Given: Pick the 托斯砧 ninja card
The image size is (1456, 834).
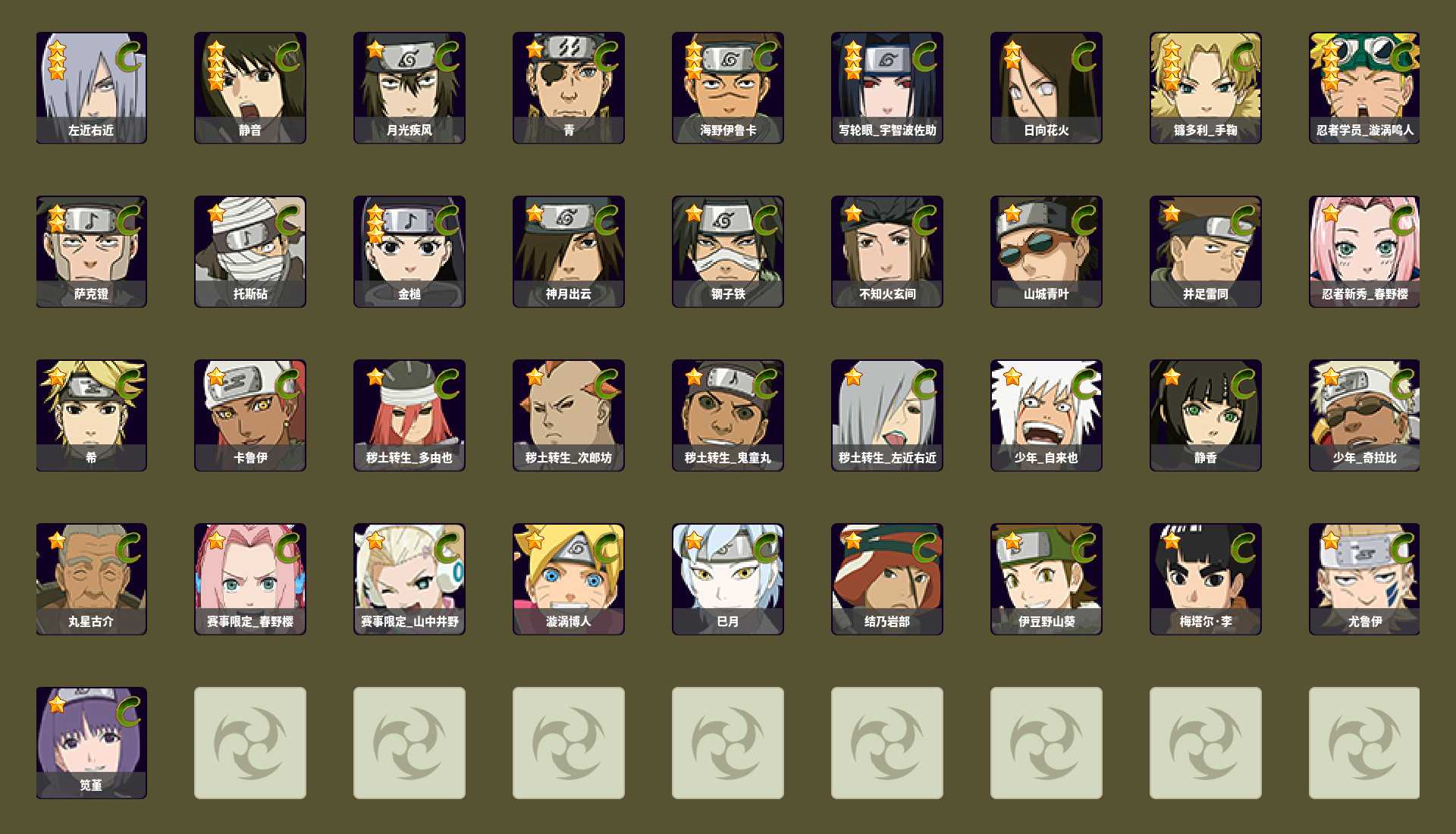Looking at the screenshot, I should coord(250,252).
